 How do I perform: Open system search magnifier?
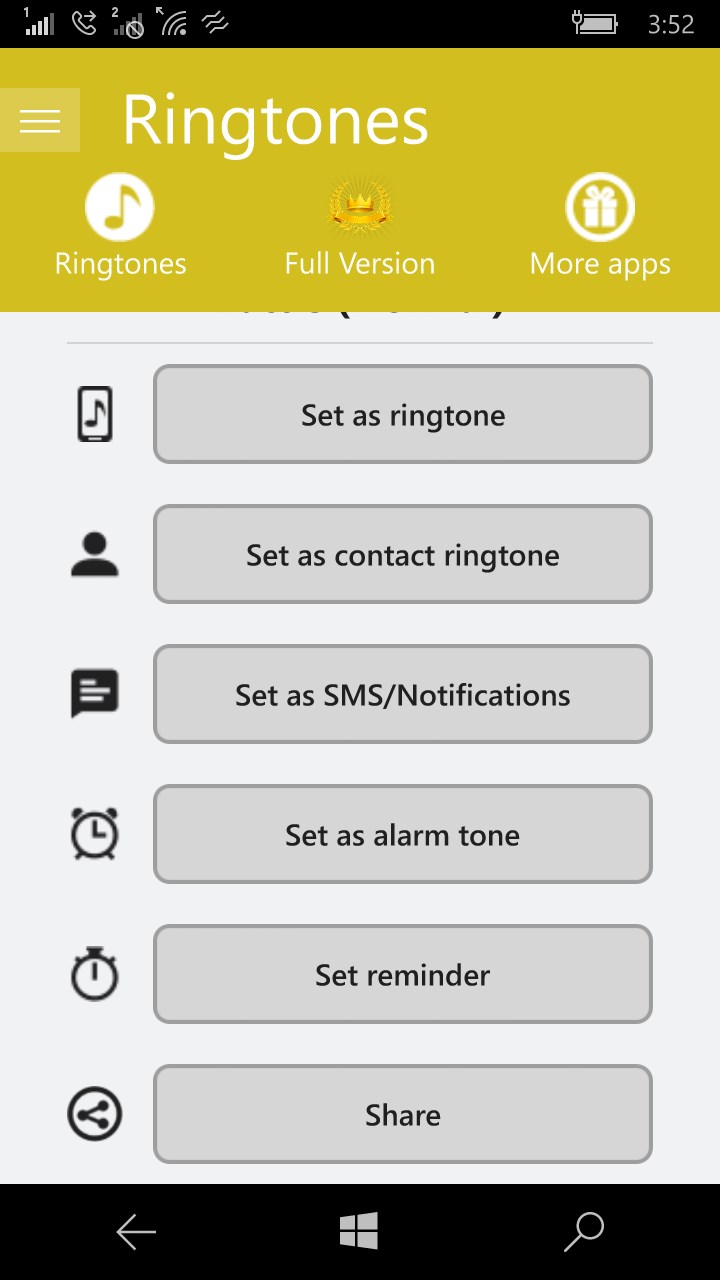coord(584,1232)
